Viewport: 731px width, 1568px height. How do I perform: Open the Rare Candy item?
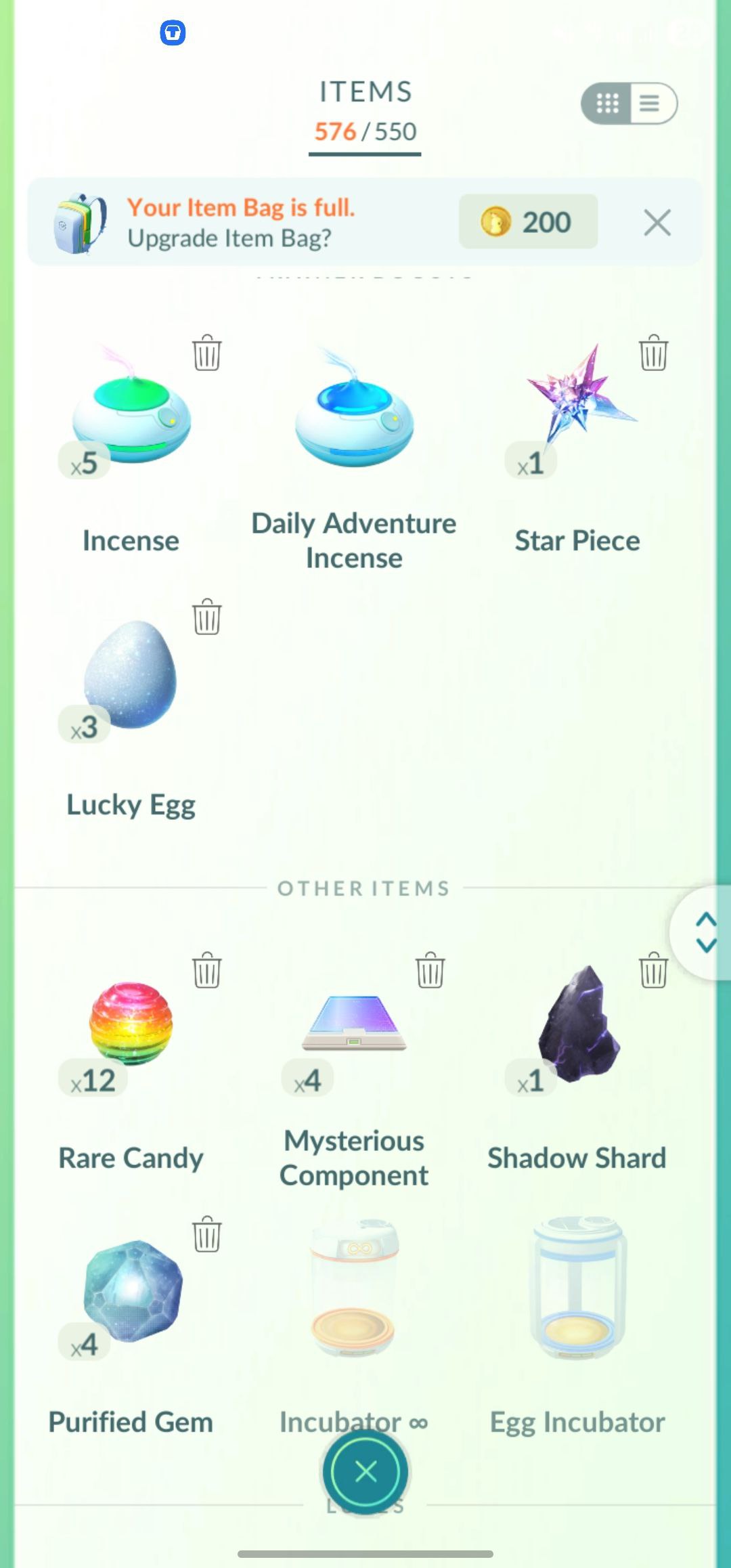pyautogui.click(x=131, y=1024)
